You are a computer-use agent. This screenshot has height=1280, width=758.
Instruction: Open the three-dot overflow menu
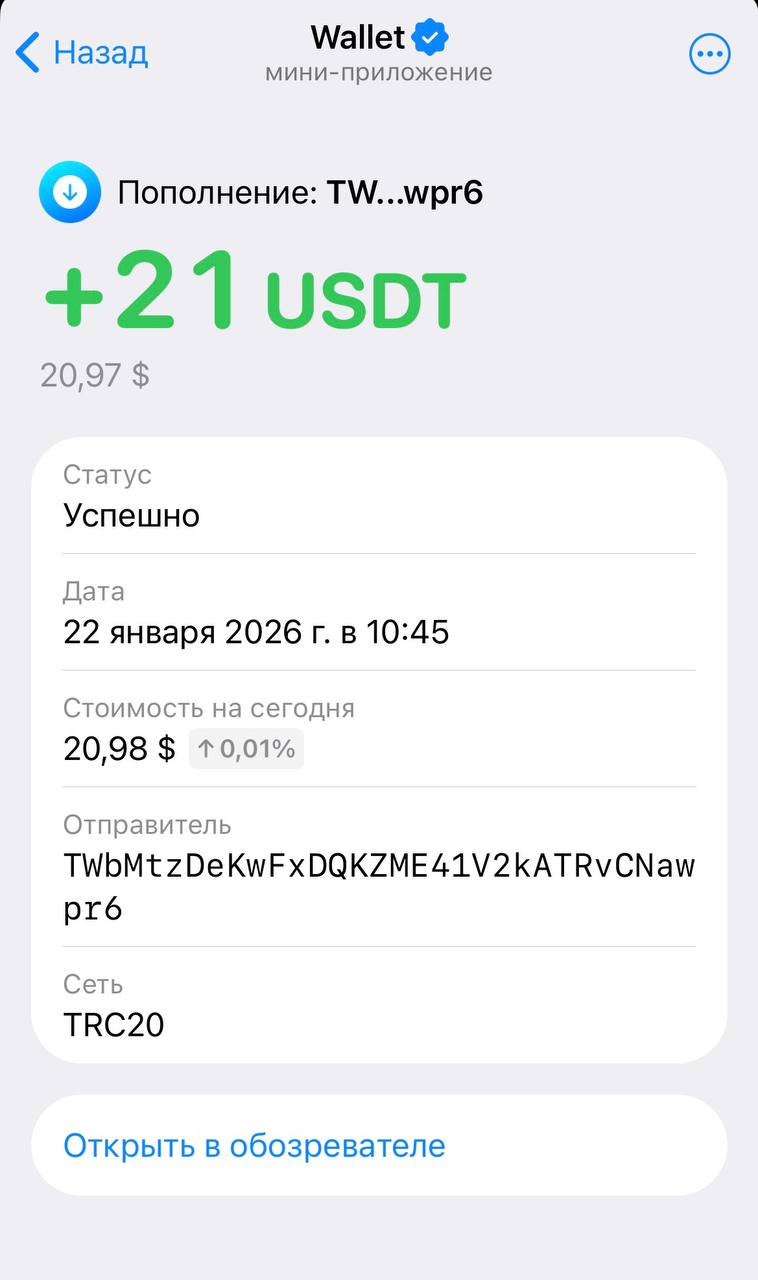pyautogui.click(x=710, y=54)
